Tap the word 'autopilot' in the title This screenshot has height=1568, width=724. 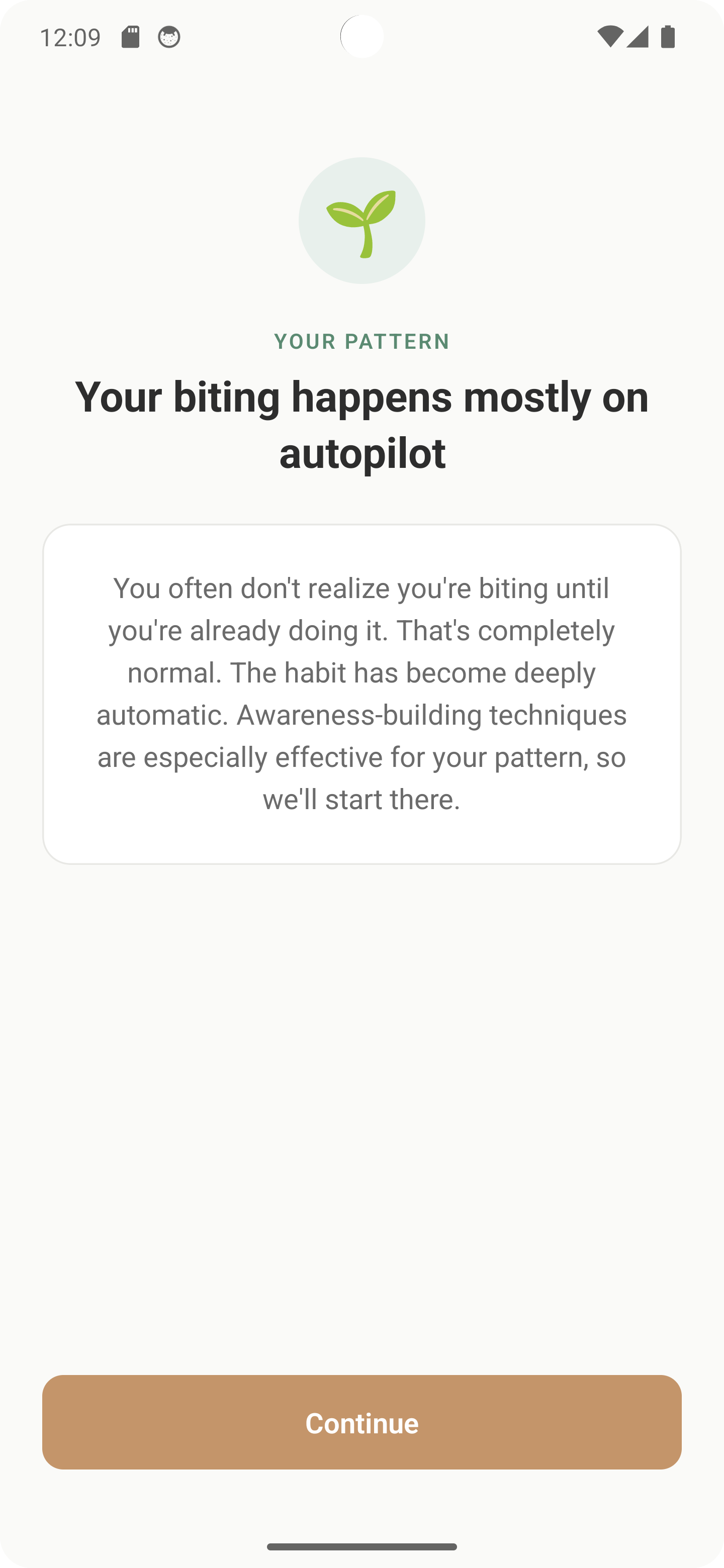coord(361,453)
